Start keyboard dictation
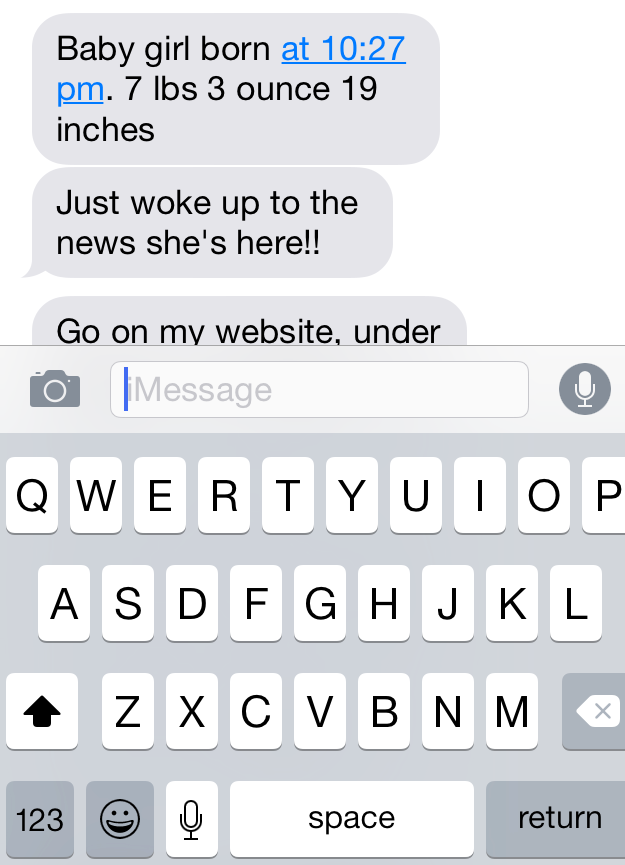 click(x=192, y=820)
